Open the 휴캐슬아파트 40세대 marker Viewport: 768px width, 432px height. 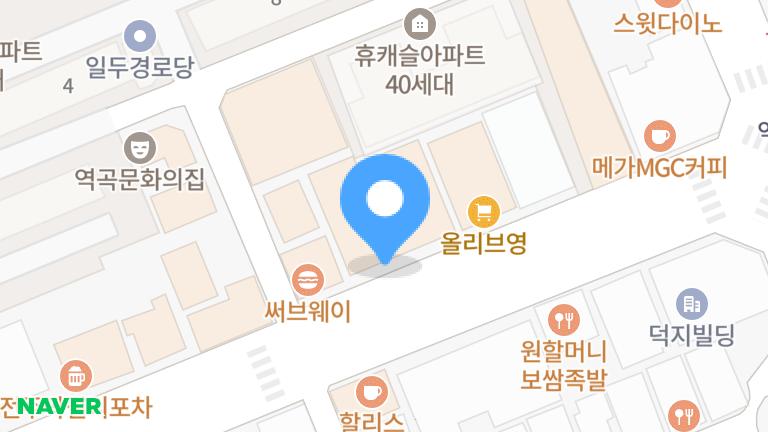click(x=419, y=22)
